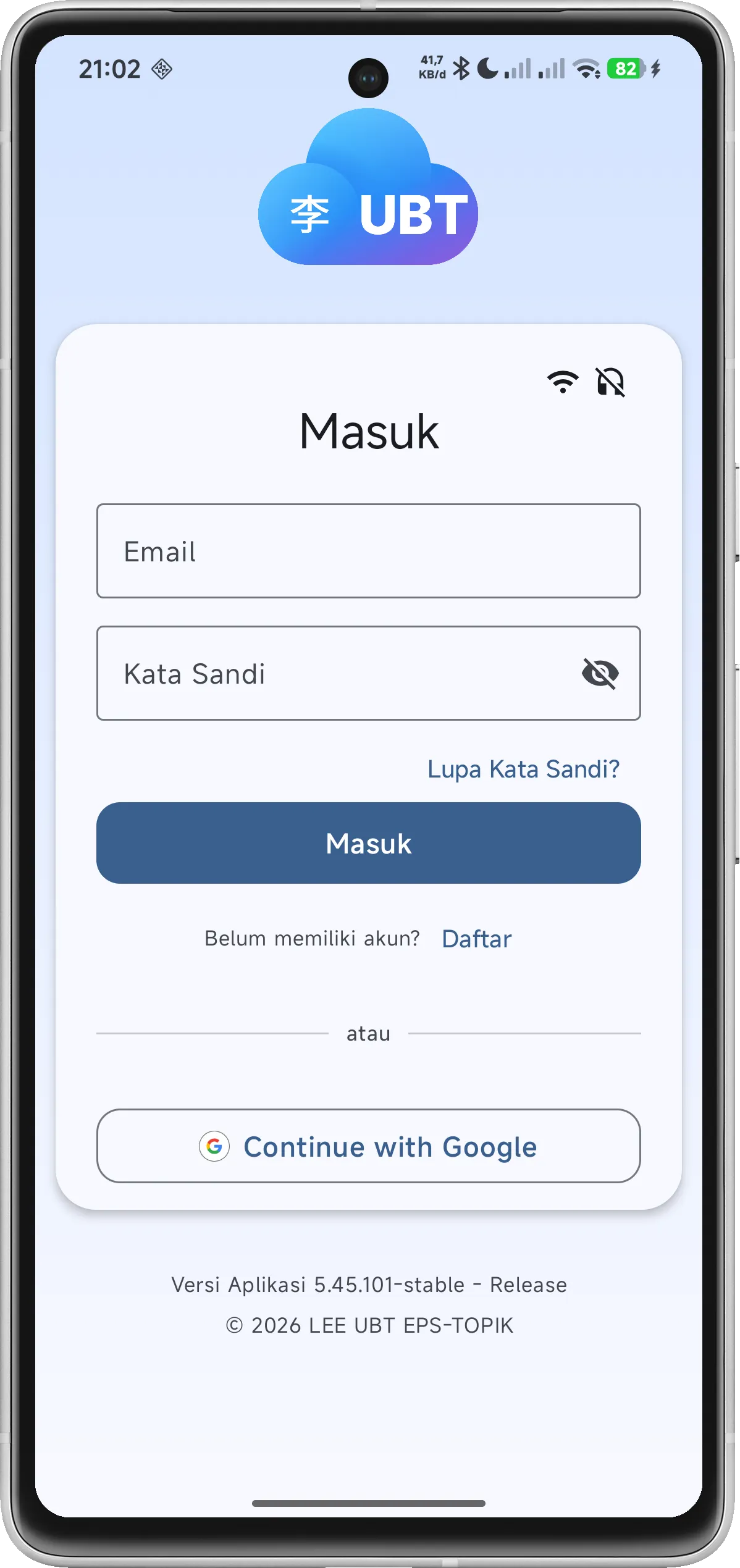This screenshot has height=1568, width=740.
Task: Tap the crossed-out headphones icon
Action: tap(610, 382)
